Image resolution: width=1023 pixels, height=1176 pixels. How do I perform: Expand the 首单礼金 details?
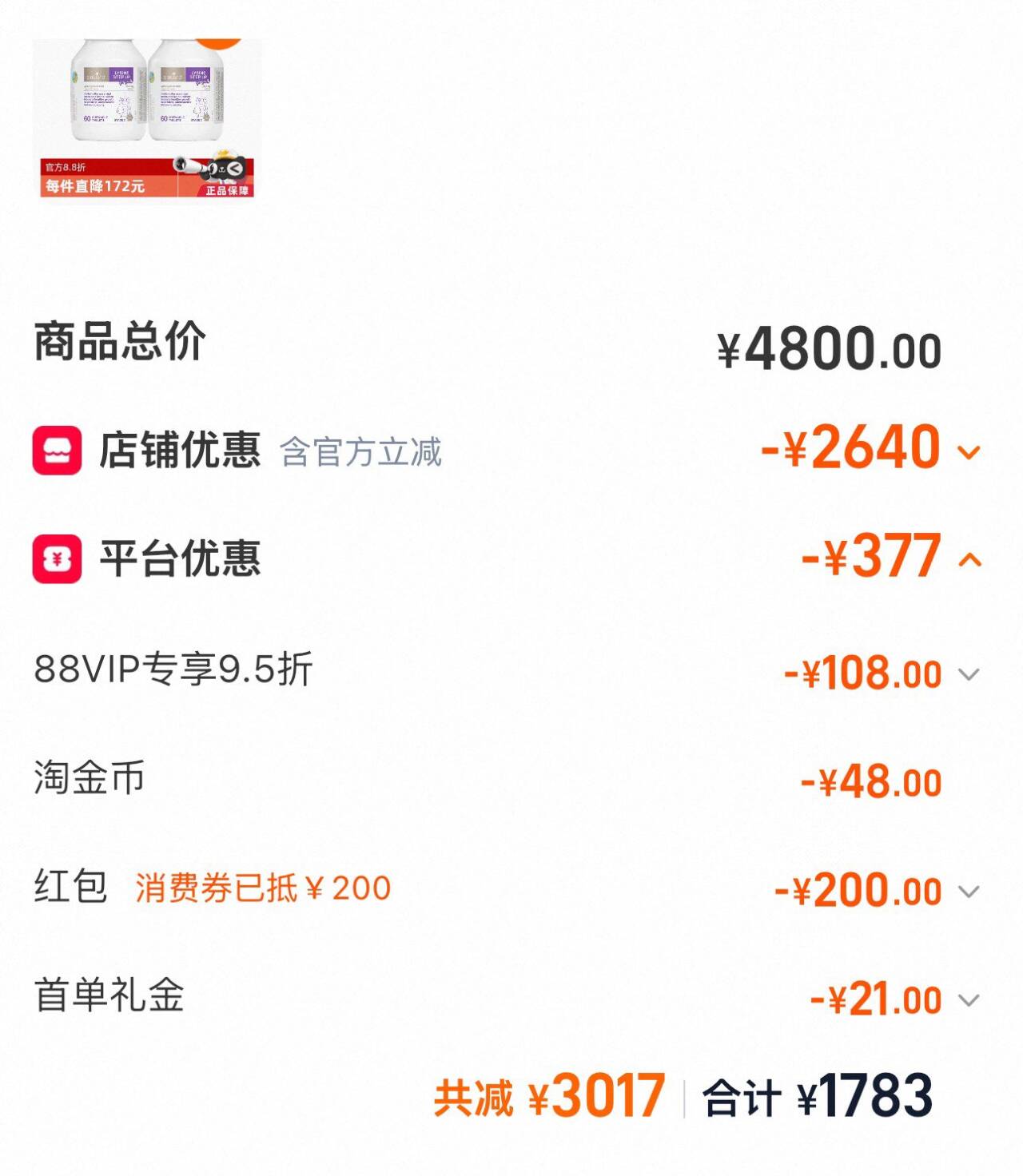pyautogui.click(x=969, y=1000)
